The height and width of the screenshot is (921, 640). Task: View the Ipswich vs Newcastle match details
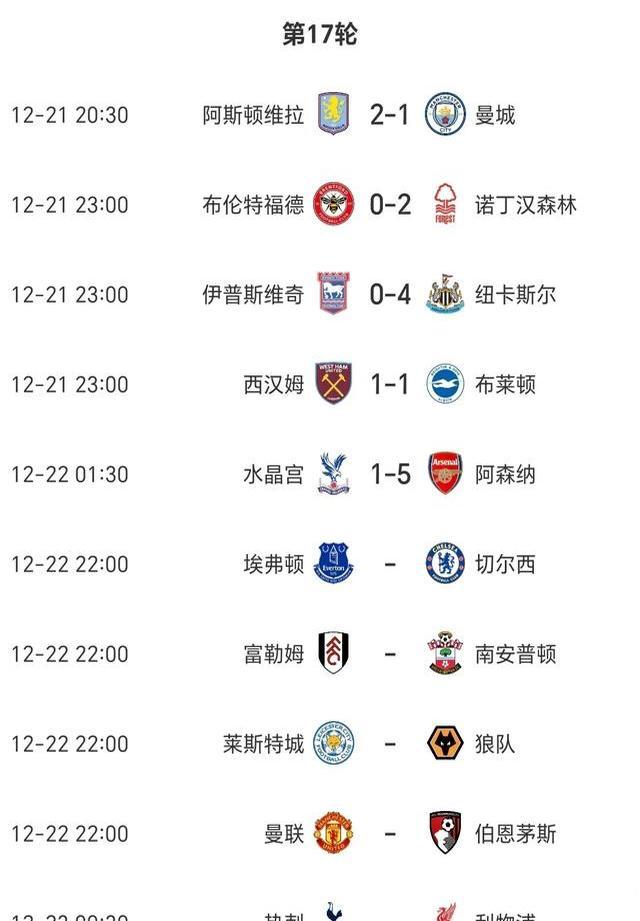point(390,295)
